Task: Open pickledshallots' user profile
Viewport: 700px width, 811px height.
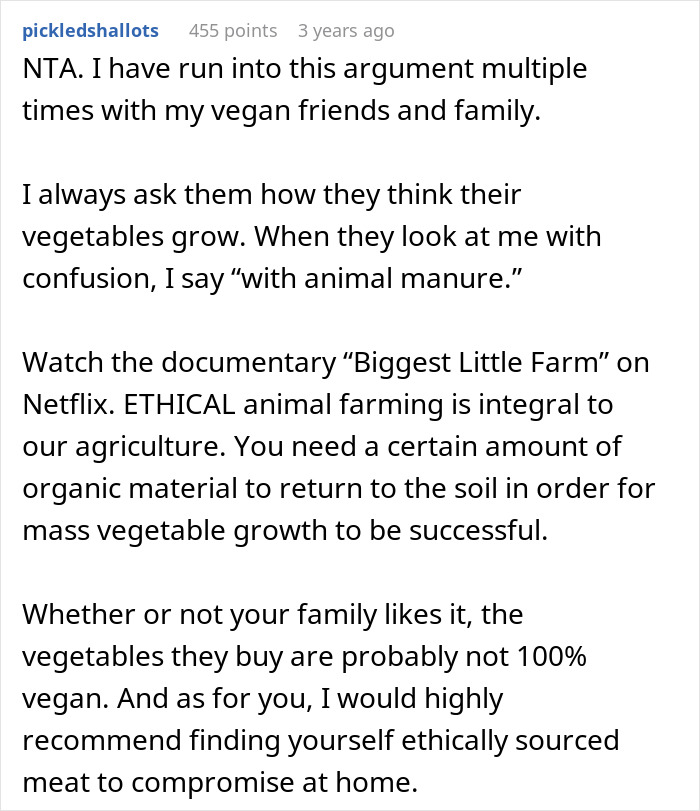Action: pyautogui.click(x=90, y=31)
